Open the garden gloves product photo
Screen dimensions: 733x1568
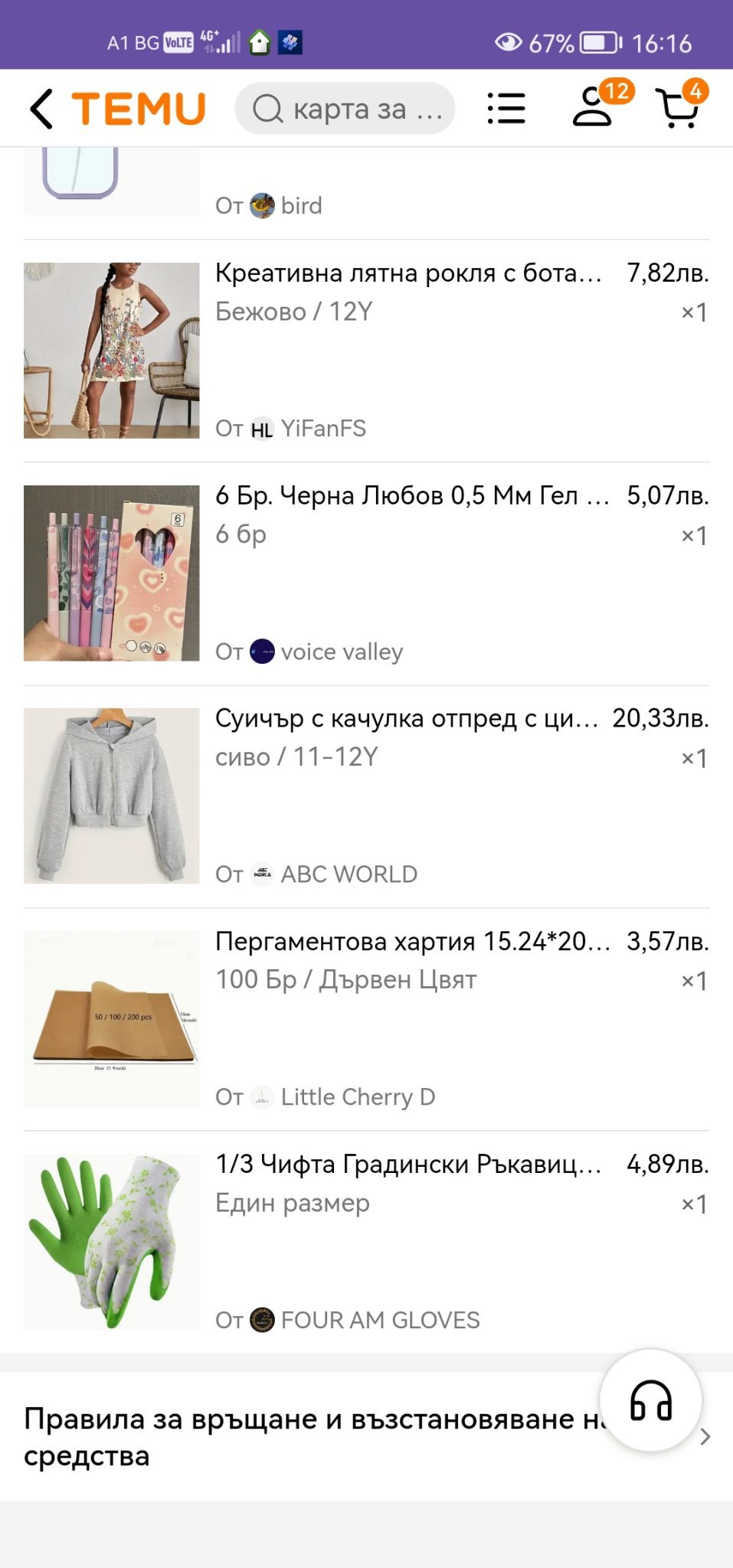(112, 1242)
